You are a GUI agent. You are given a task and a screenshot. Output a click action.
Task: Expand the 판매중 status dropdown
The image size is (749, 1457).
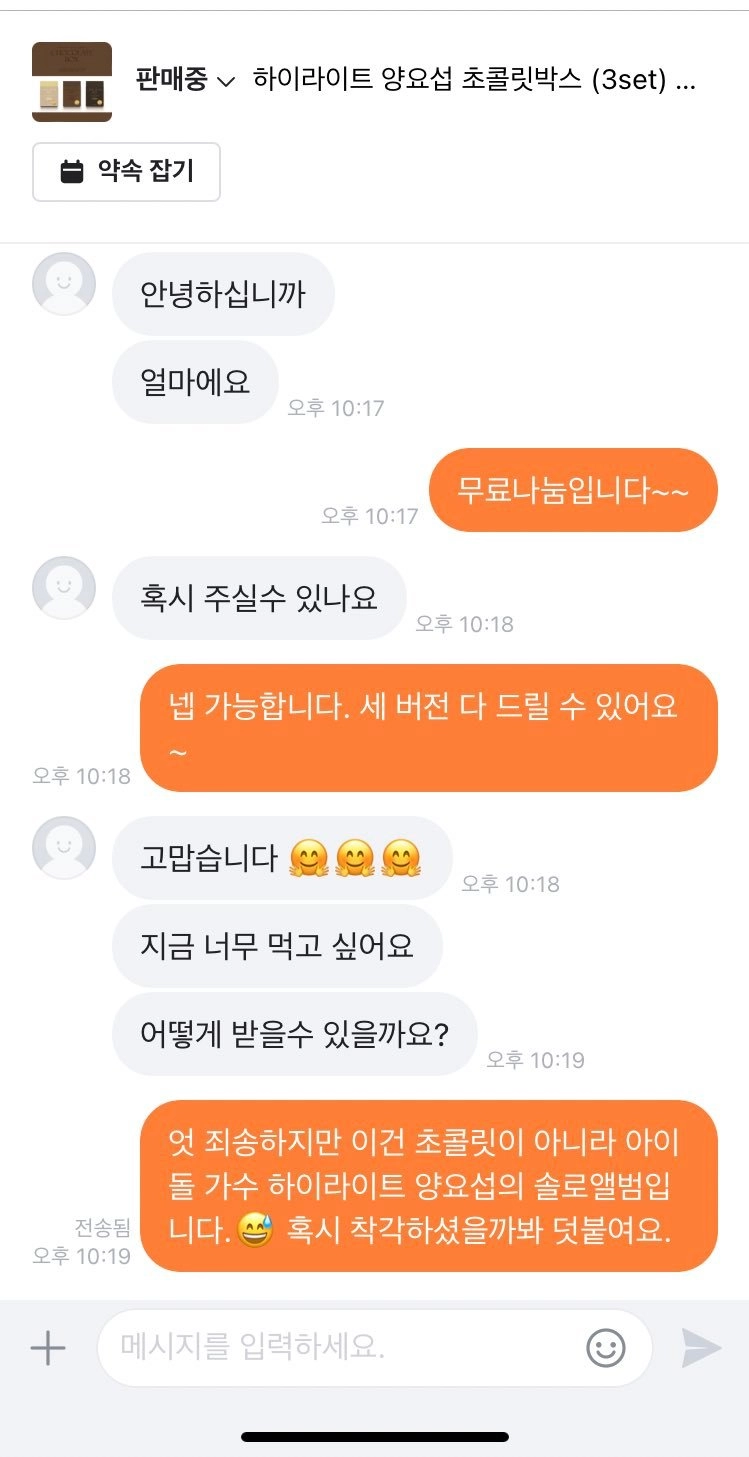tap(185, 81)
